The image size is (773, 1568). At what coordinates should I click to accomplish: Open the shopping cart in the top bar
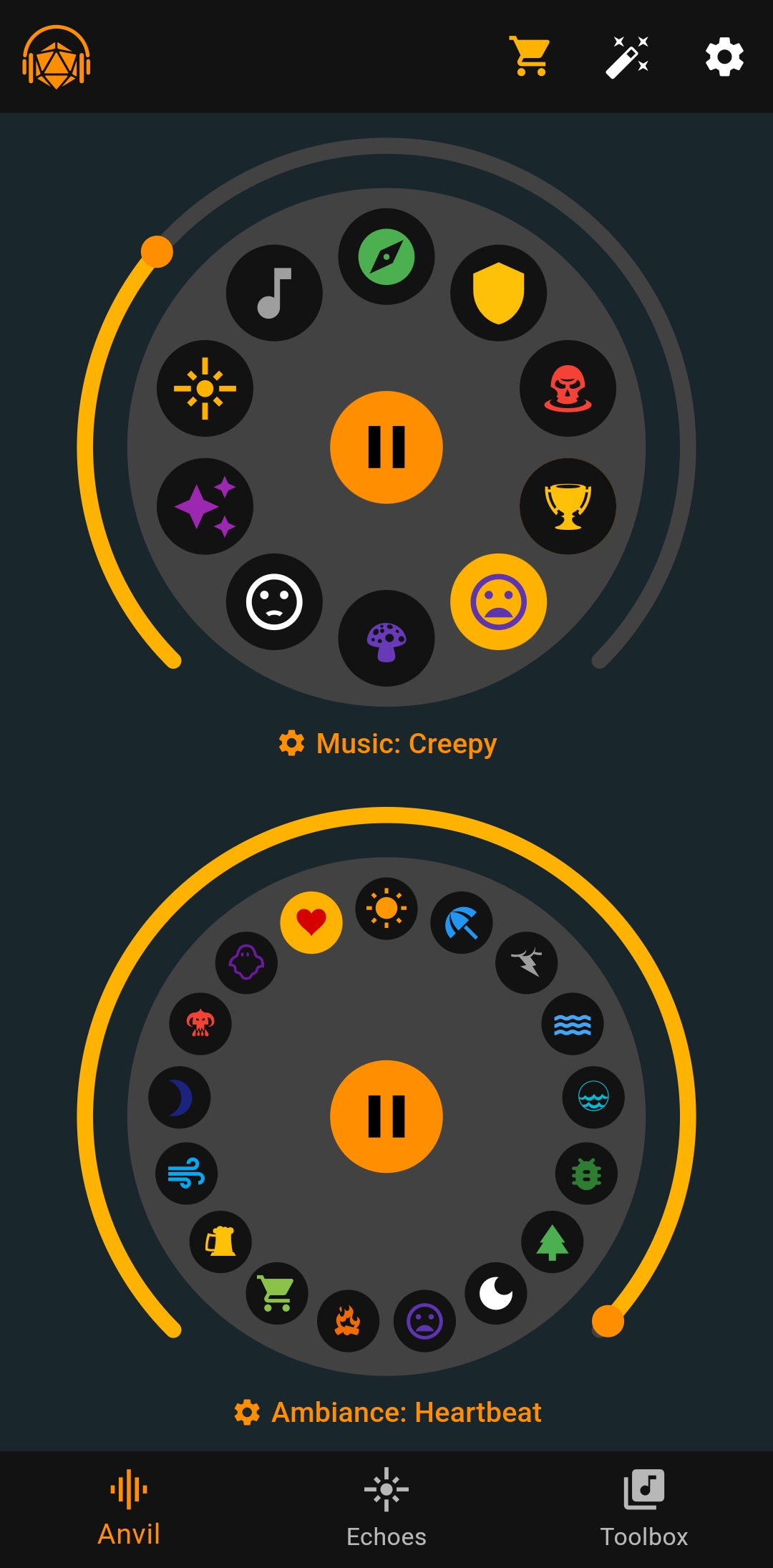coord(530,57)
